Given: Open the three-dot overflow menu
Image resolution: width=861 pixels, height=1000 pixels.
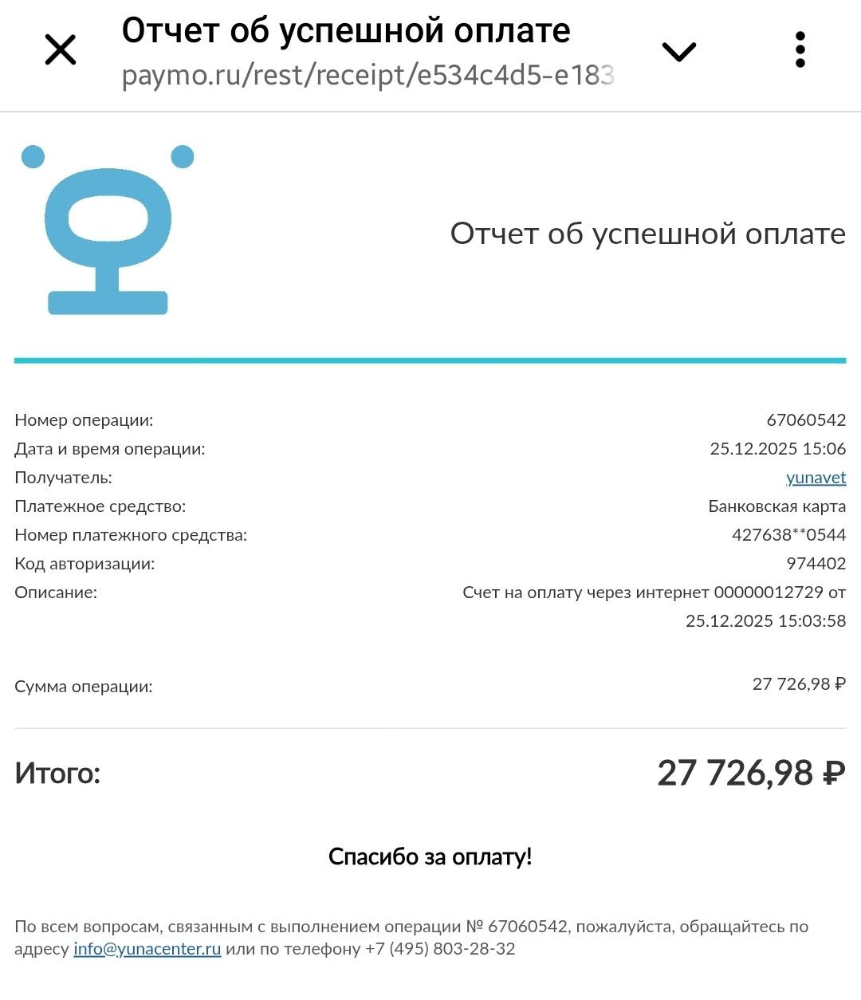Looking at the screenshot, I should click(799, 50).
